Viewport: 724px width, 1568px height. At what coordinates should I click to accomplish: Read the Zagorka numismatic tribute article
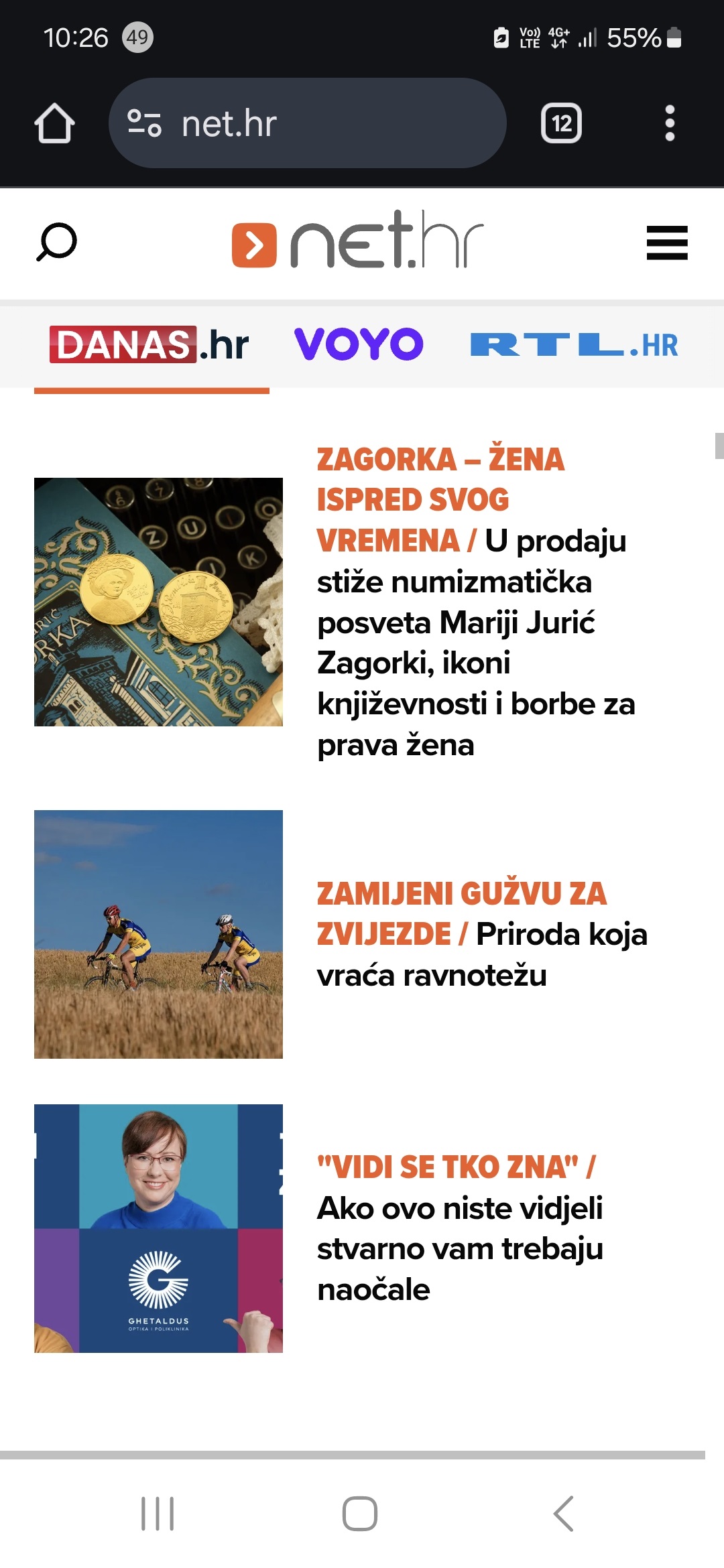tap(475, 602)
